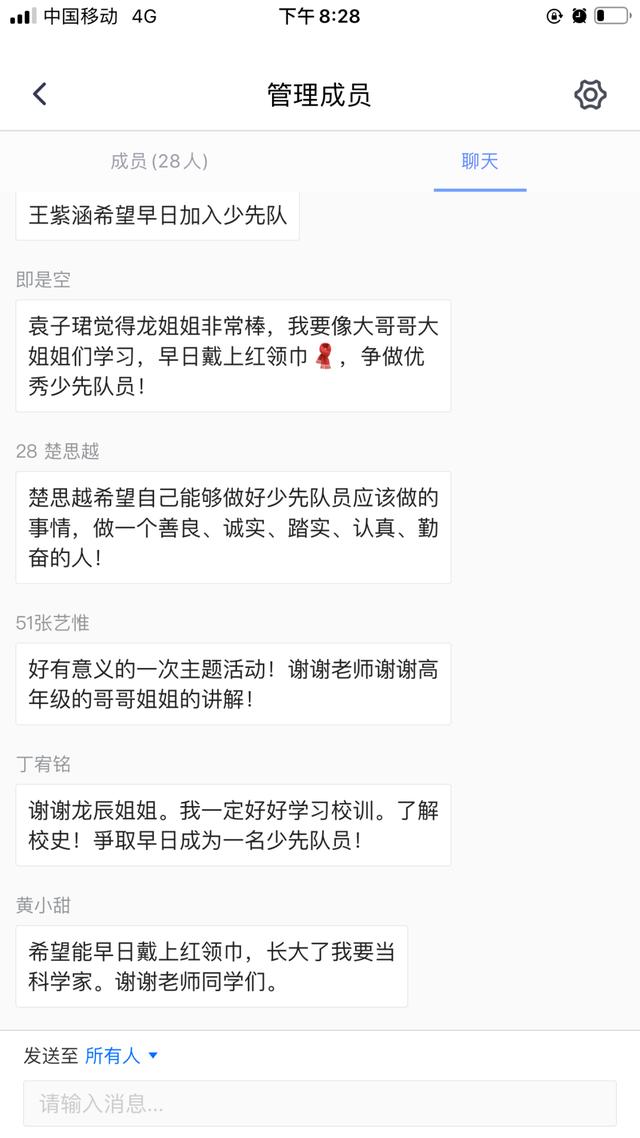Open the 所有人 recipient dropdown
The width and height of the screenshot is (640, 1138).
tap(121, 1055)
